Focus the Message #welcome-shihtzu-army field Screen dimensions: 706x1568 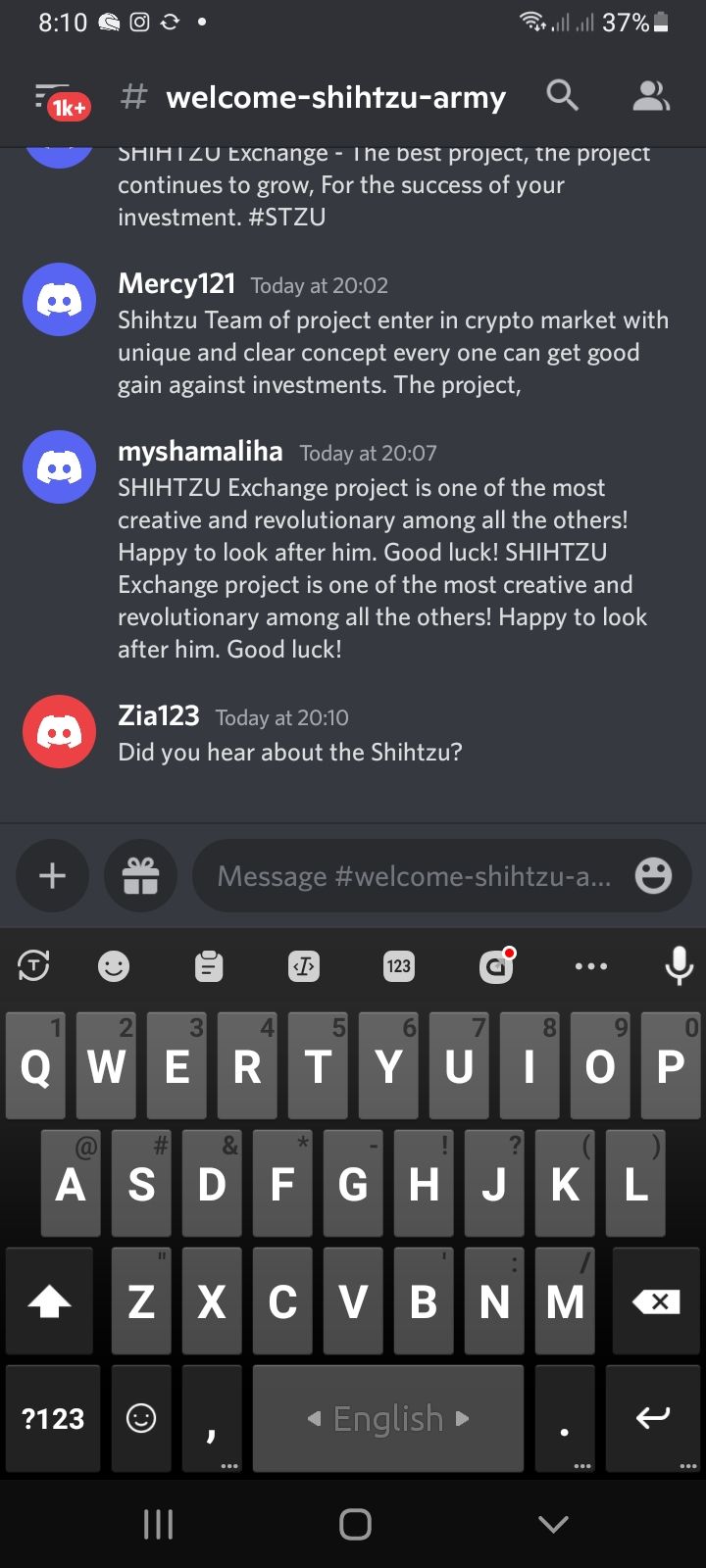(414, 875)
